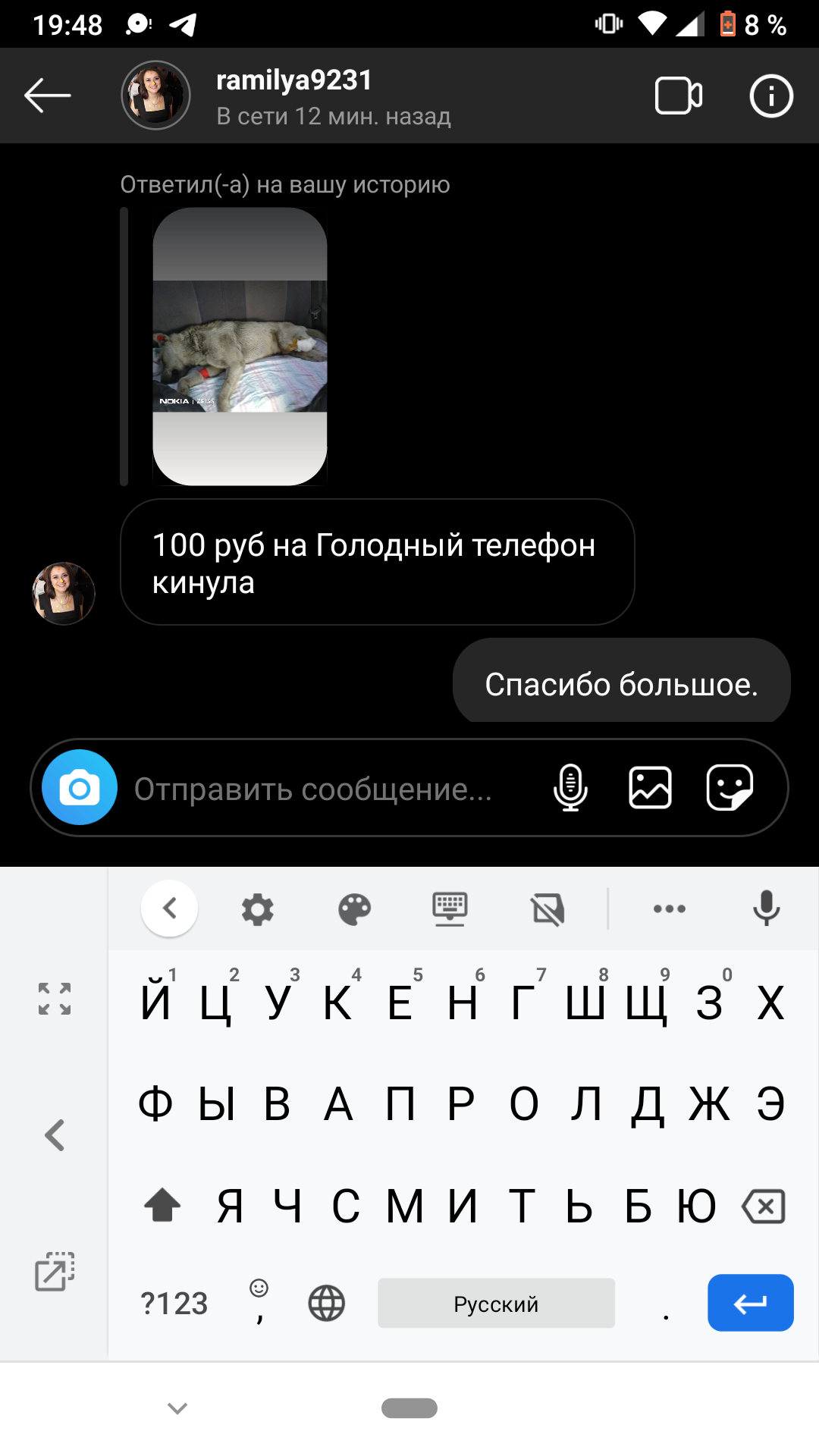
Task: Record a voice message in the chat
Action: click(x=570, y=788)
